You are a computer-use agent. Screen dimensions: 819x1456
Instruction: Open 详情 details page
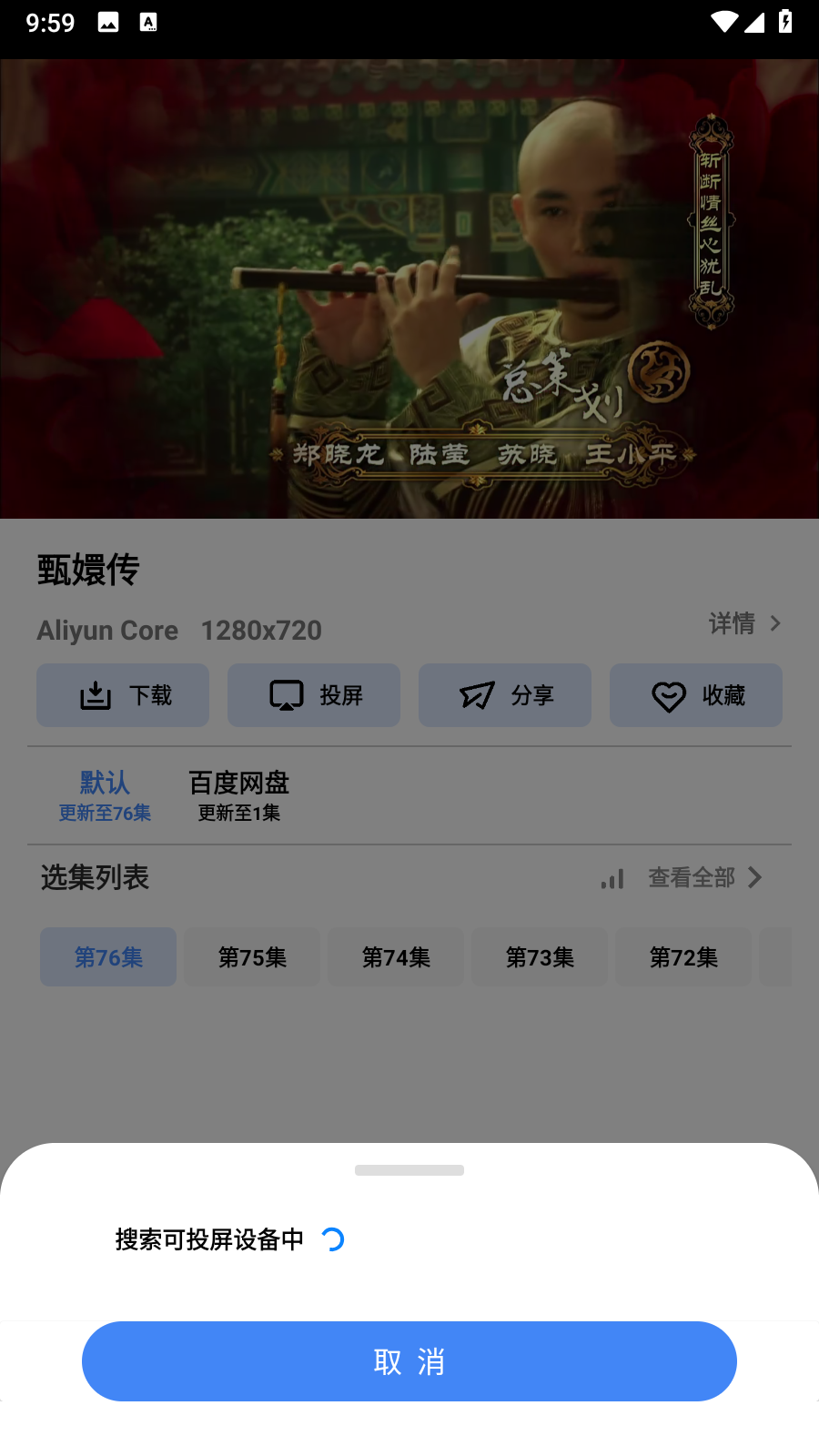point(744,623)
